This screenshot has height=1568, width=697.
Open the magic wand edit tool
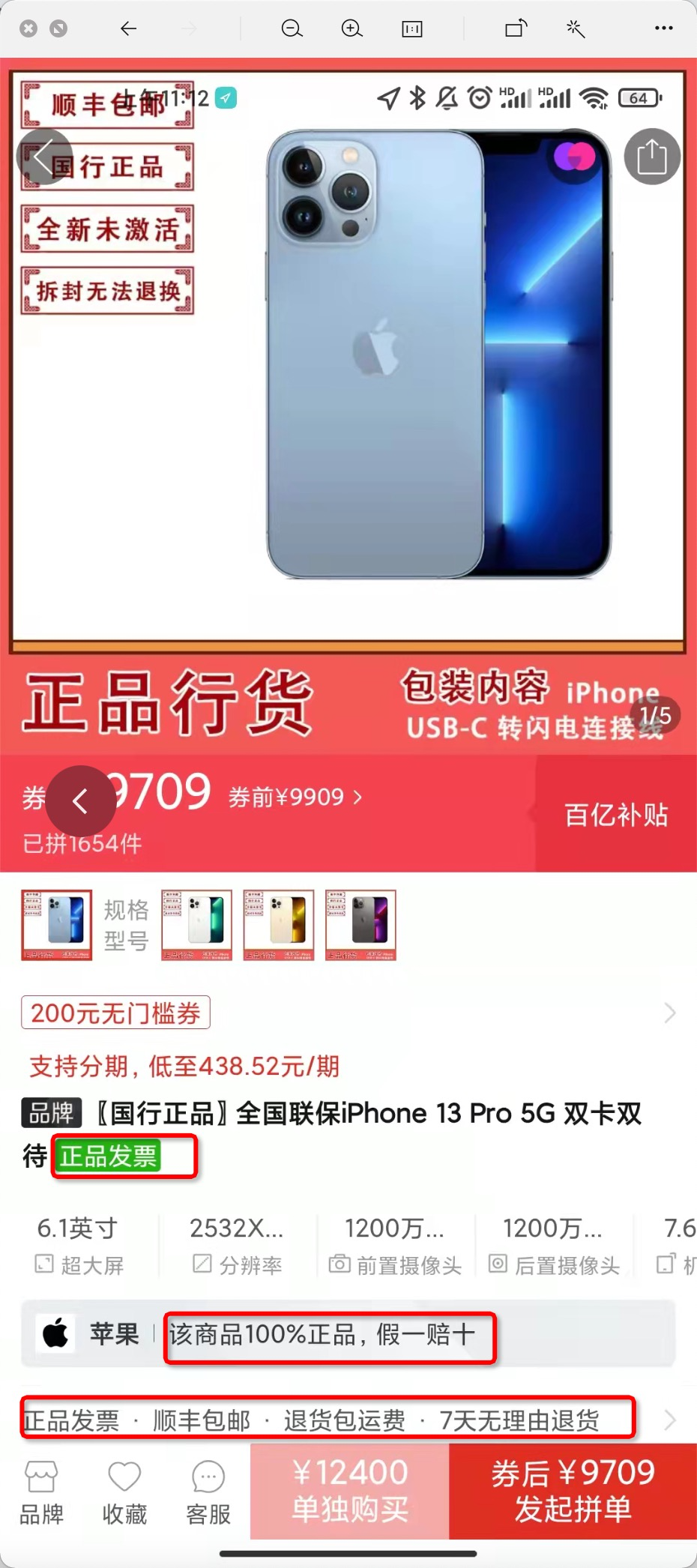575,29
